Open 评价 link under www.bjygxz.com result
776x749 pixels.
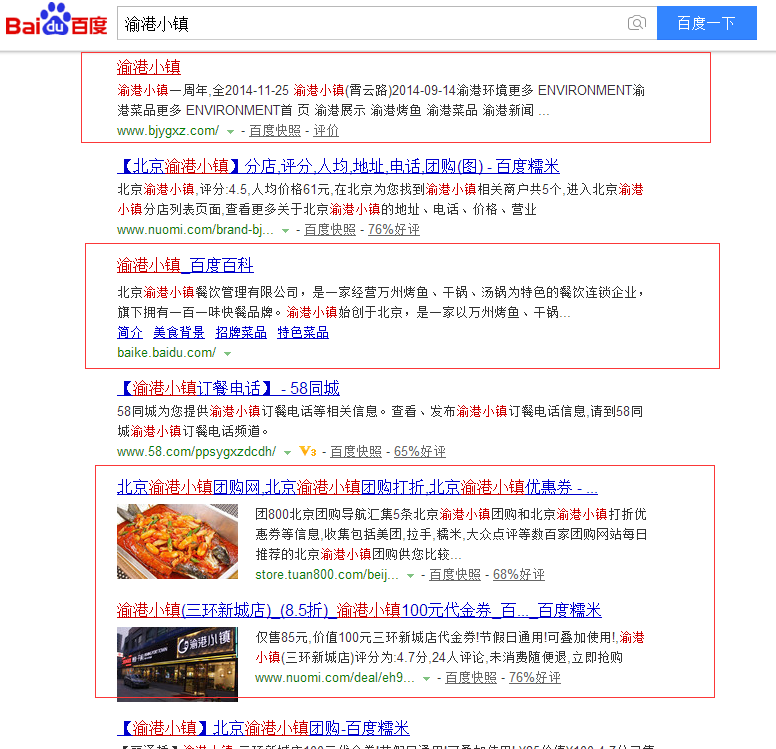326,131
